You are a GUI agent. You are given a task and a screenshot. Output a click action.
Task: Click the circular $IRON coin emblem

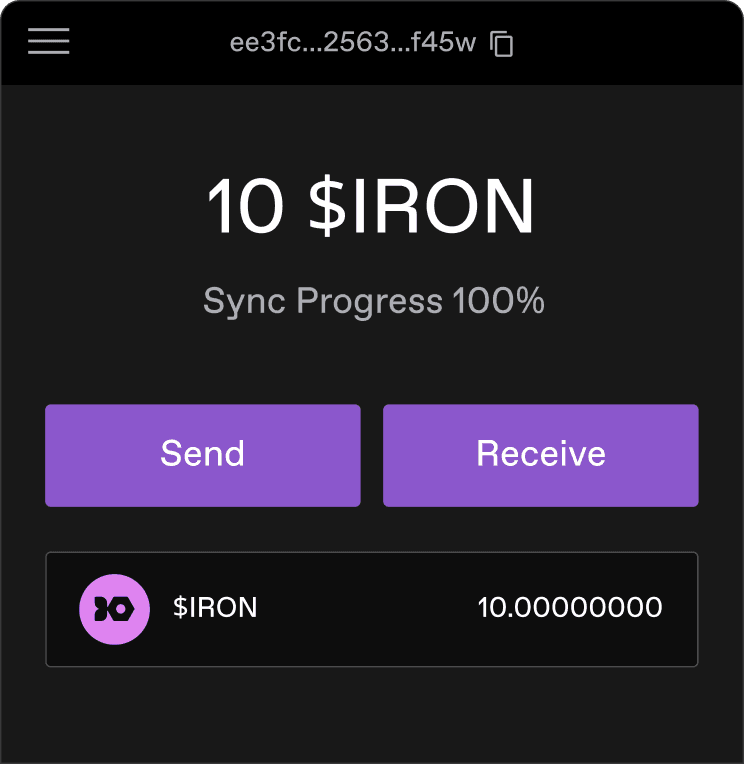[x=114, y=608]
